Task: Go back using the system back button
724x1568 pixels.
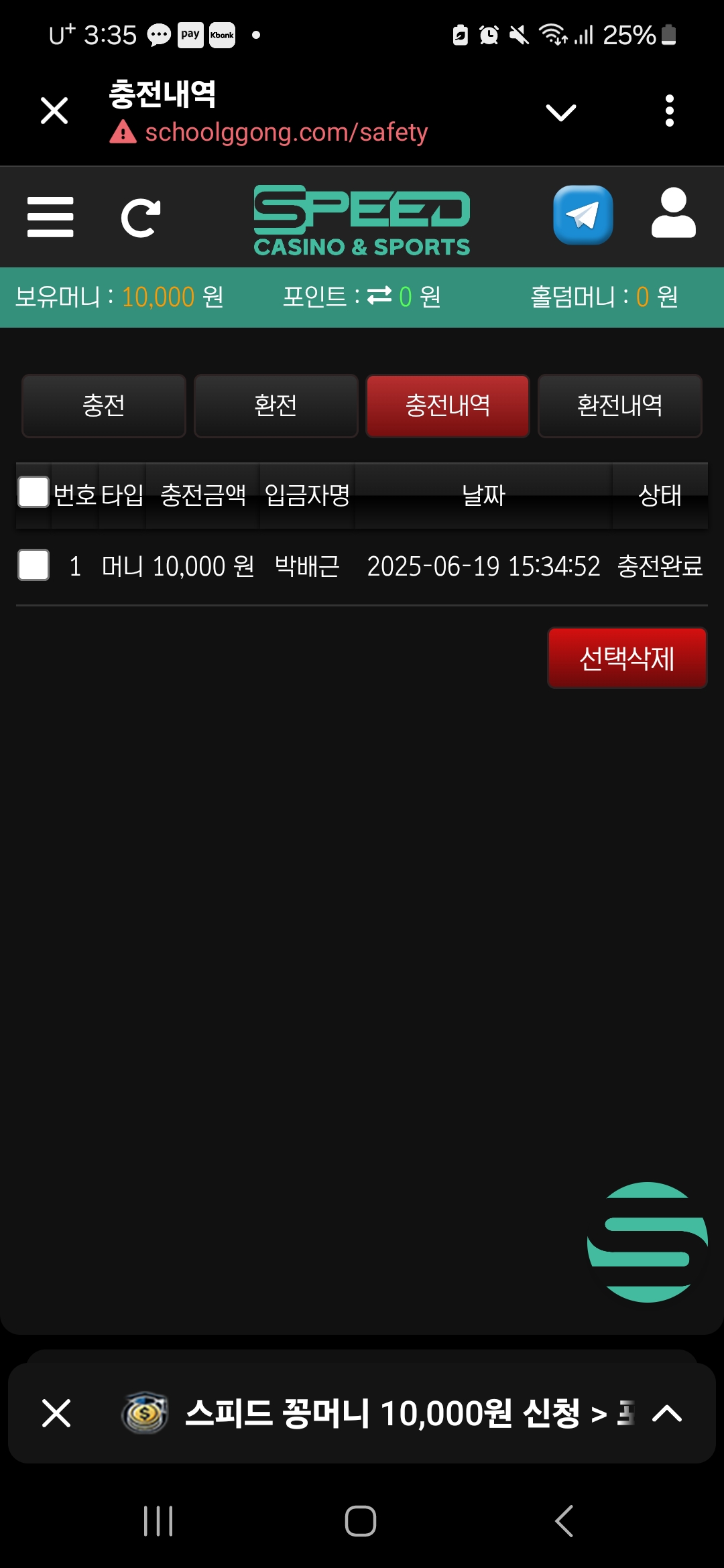Action: [x=564, y=1520]
